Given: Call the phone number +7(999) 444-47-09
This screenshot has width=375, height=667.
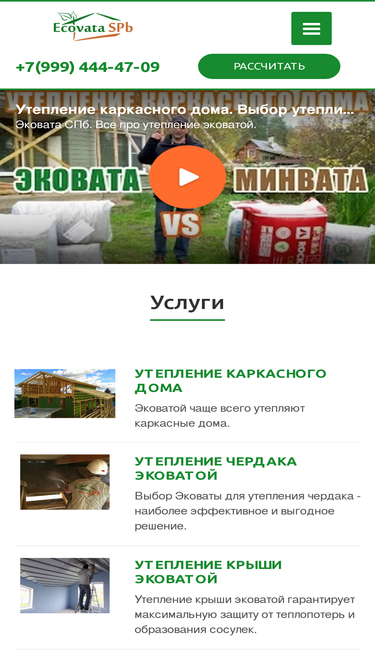Looking at the screenshot, I should click(x=88, y=67).
